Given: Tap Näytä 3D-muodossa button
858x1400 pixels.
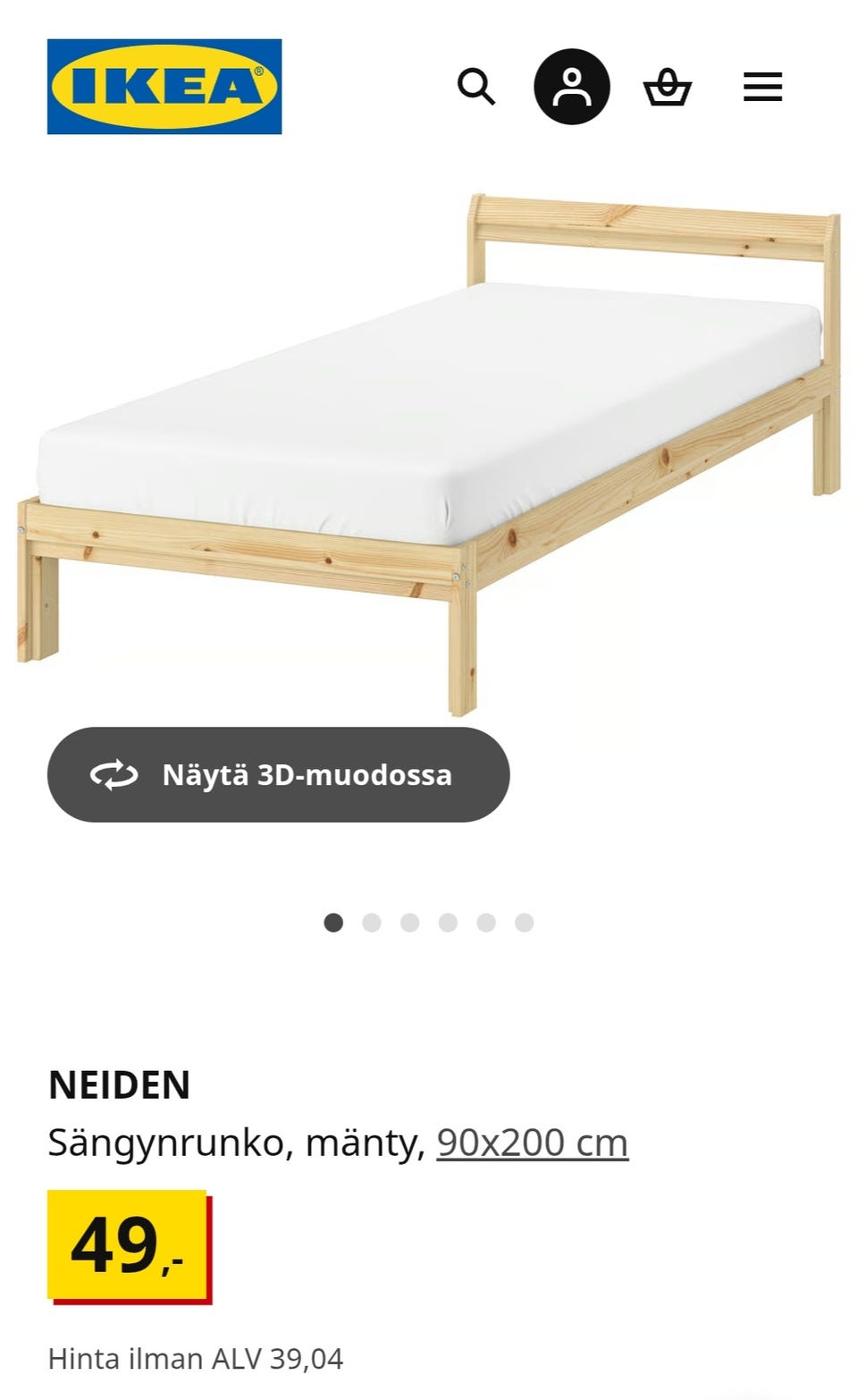Looking at the screenshot, I should (278, 774).
